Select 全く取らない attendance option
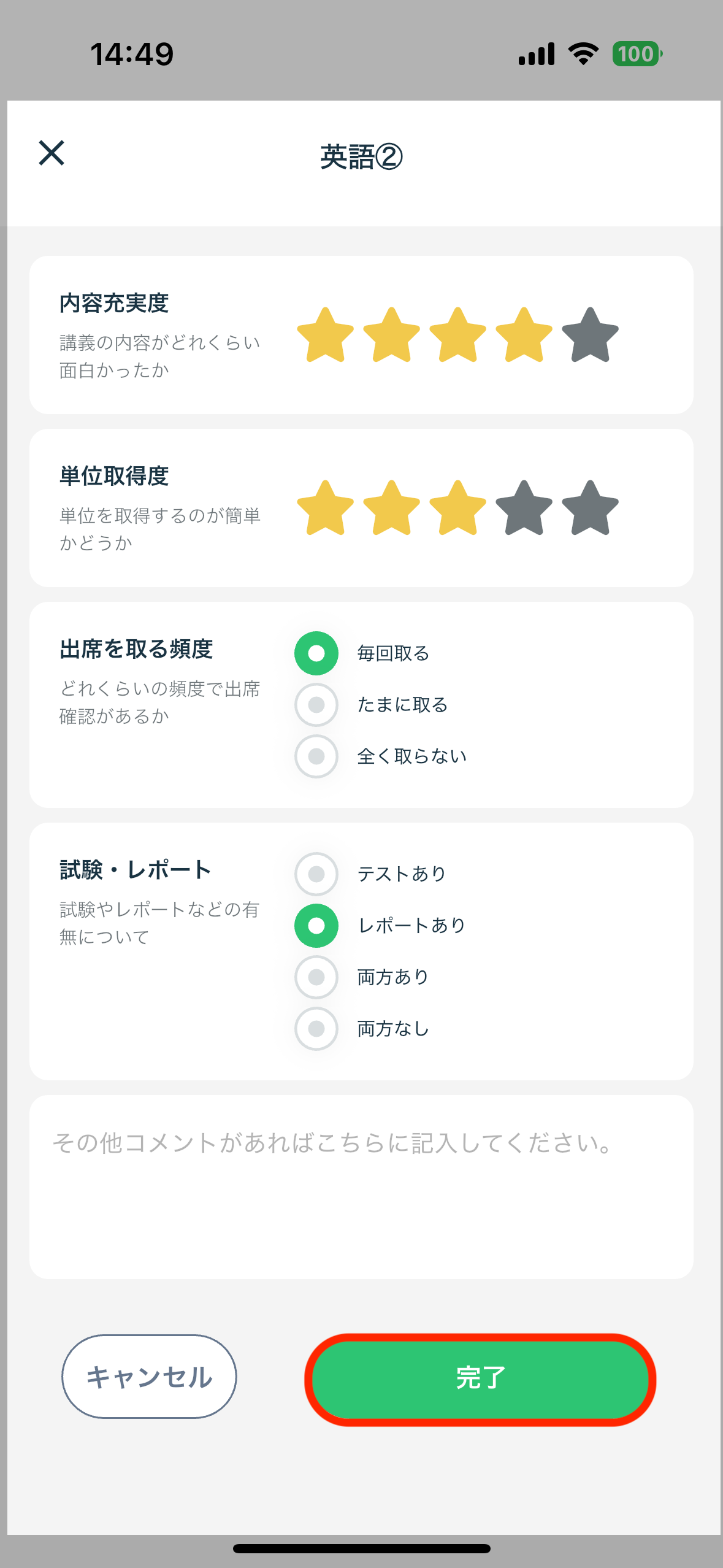723x1568 pixels. point(316,756)
